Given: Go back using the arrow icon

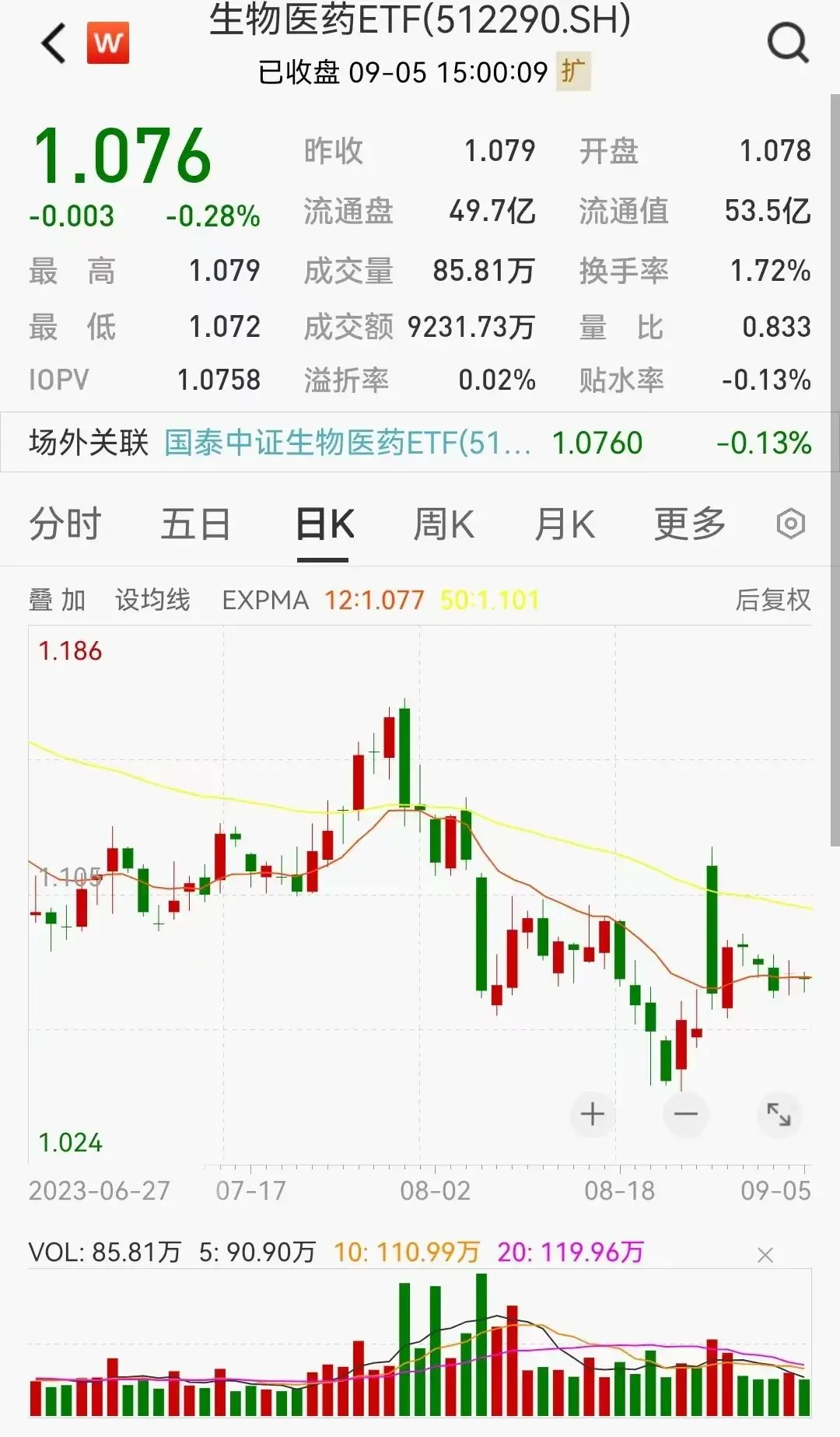Looking at the screenshot, I should pyautogui.click(x=53, y=43).
